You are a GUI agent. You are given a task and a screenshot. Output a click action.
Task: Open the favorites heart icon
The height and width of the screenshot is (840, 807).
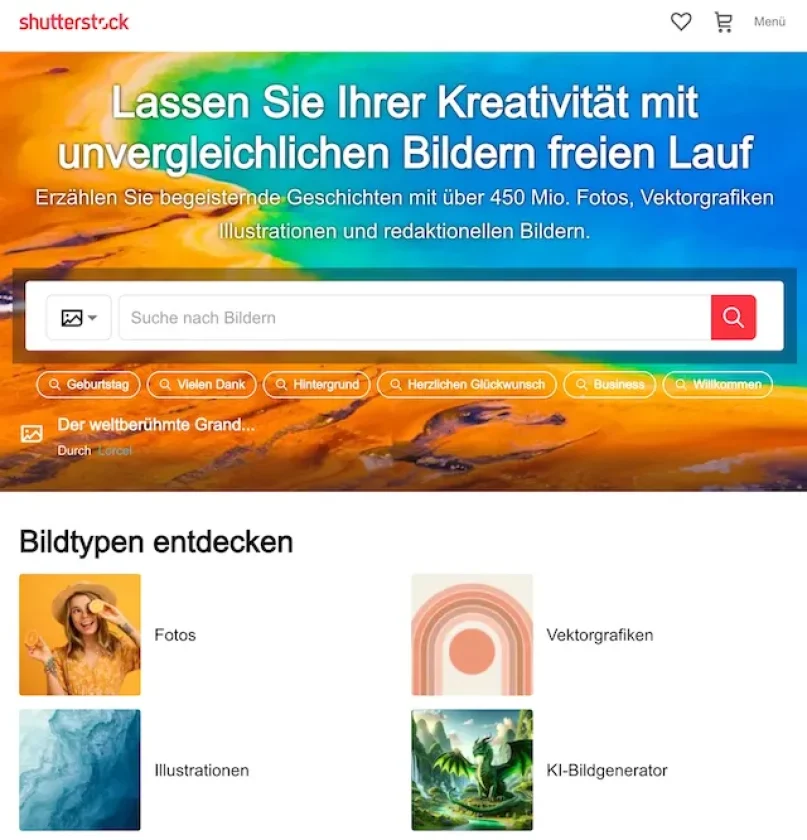pos(681,22)
